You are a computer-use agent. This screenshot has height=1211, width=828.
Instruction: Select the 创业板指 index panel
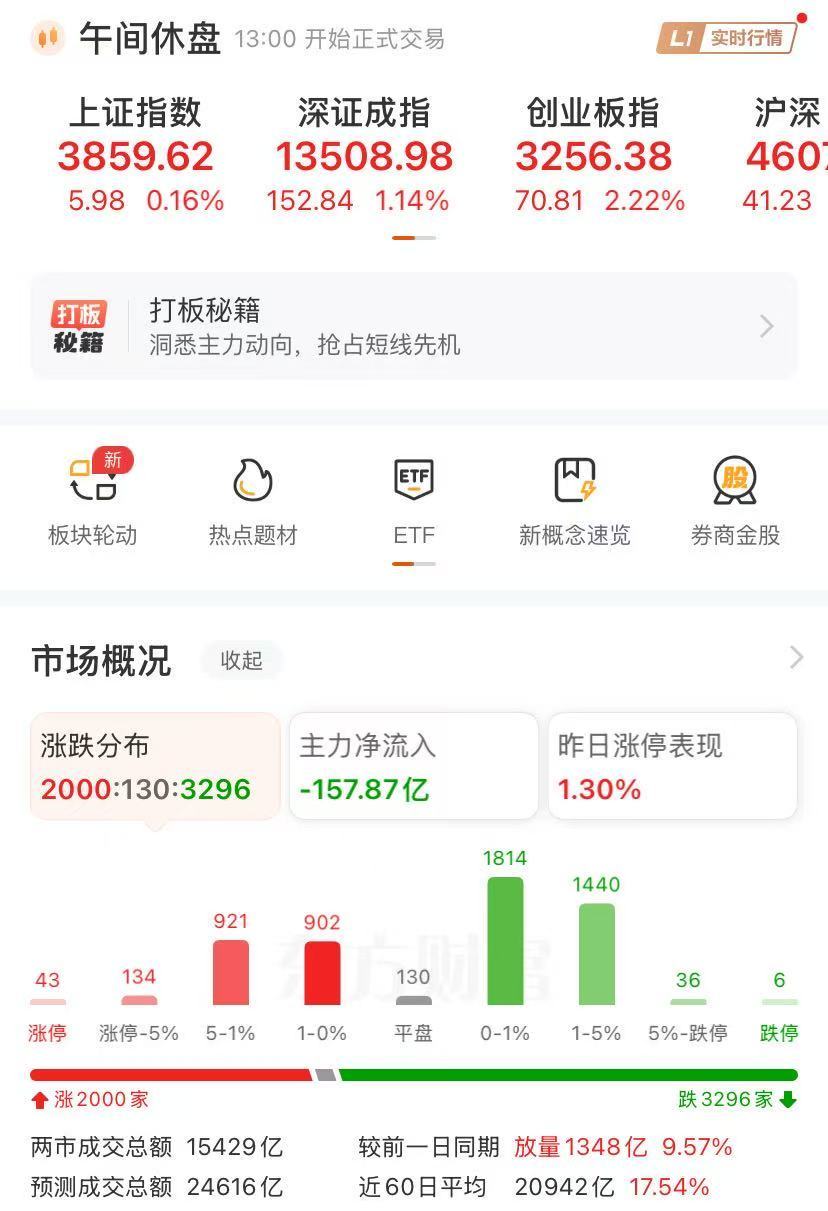(x=593, y=156)
